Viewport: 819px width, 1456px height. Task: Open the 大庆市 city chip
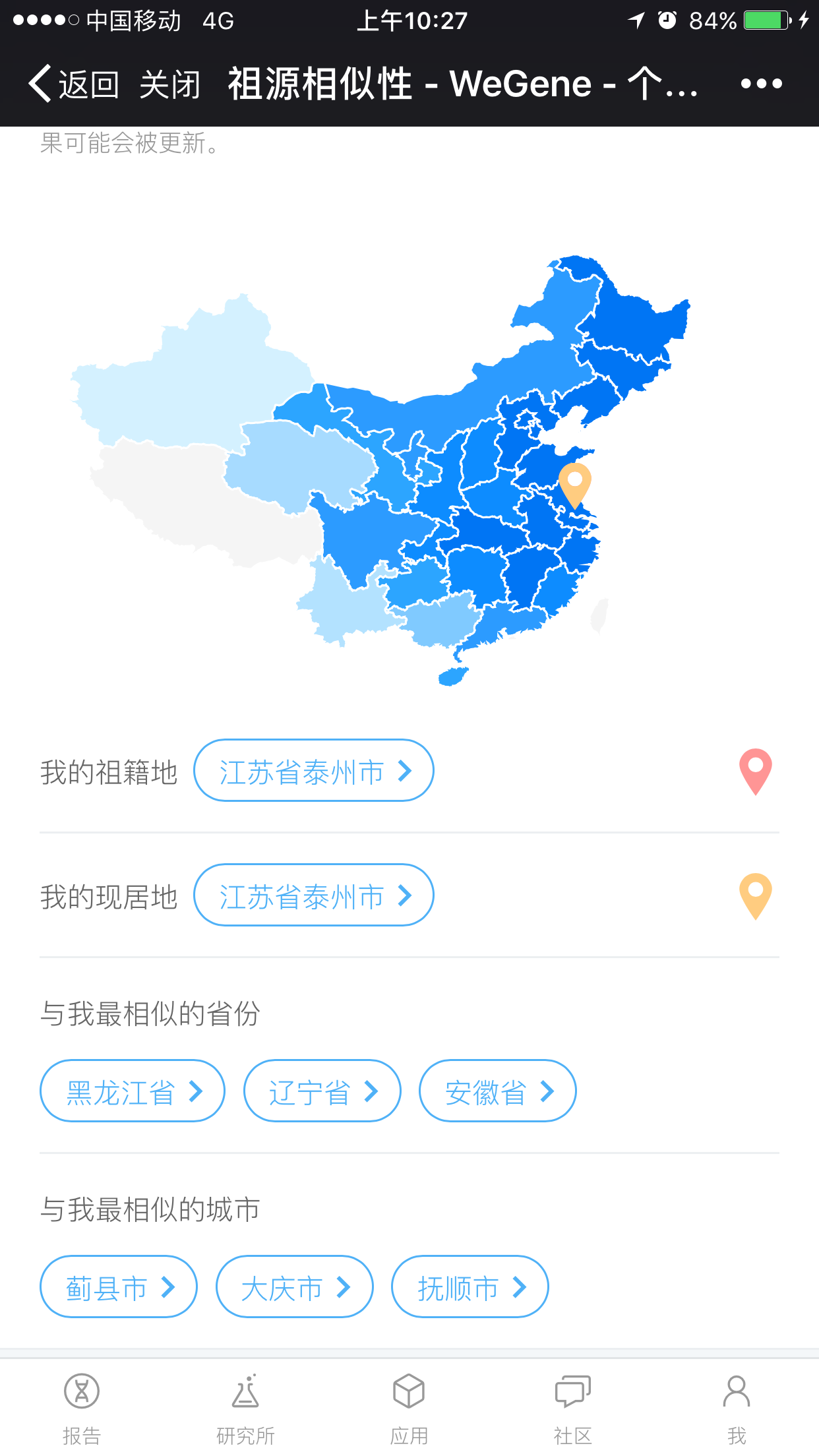click(x=295, y=1287)
